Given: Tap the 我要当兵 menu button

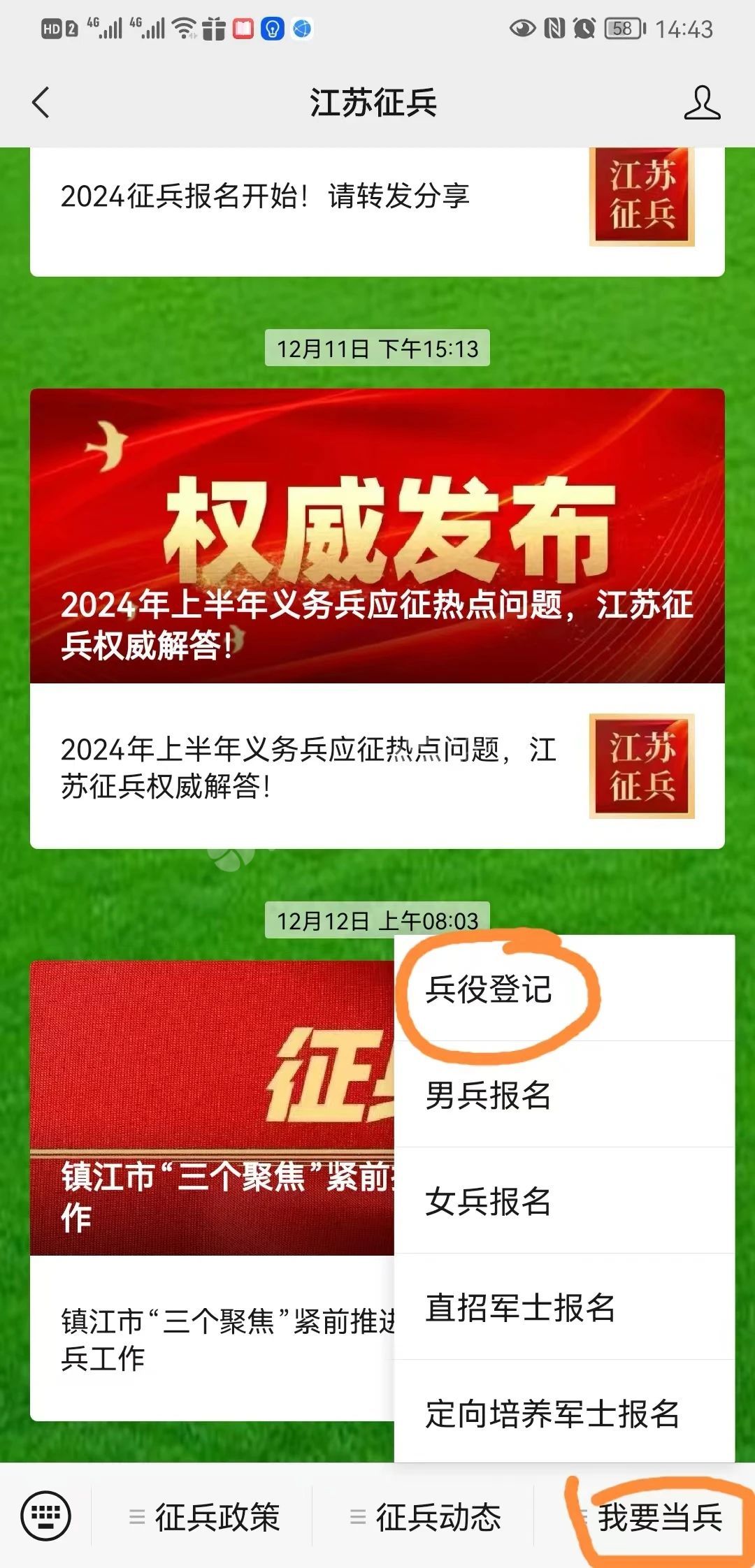Looking at the screenshot, I should [650, 1517].
